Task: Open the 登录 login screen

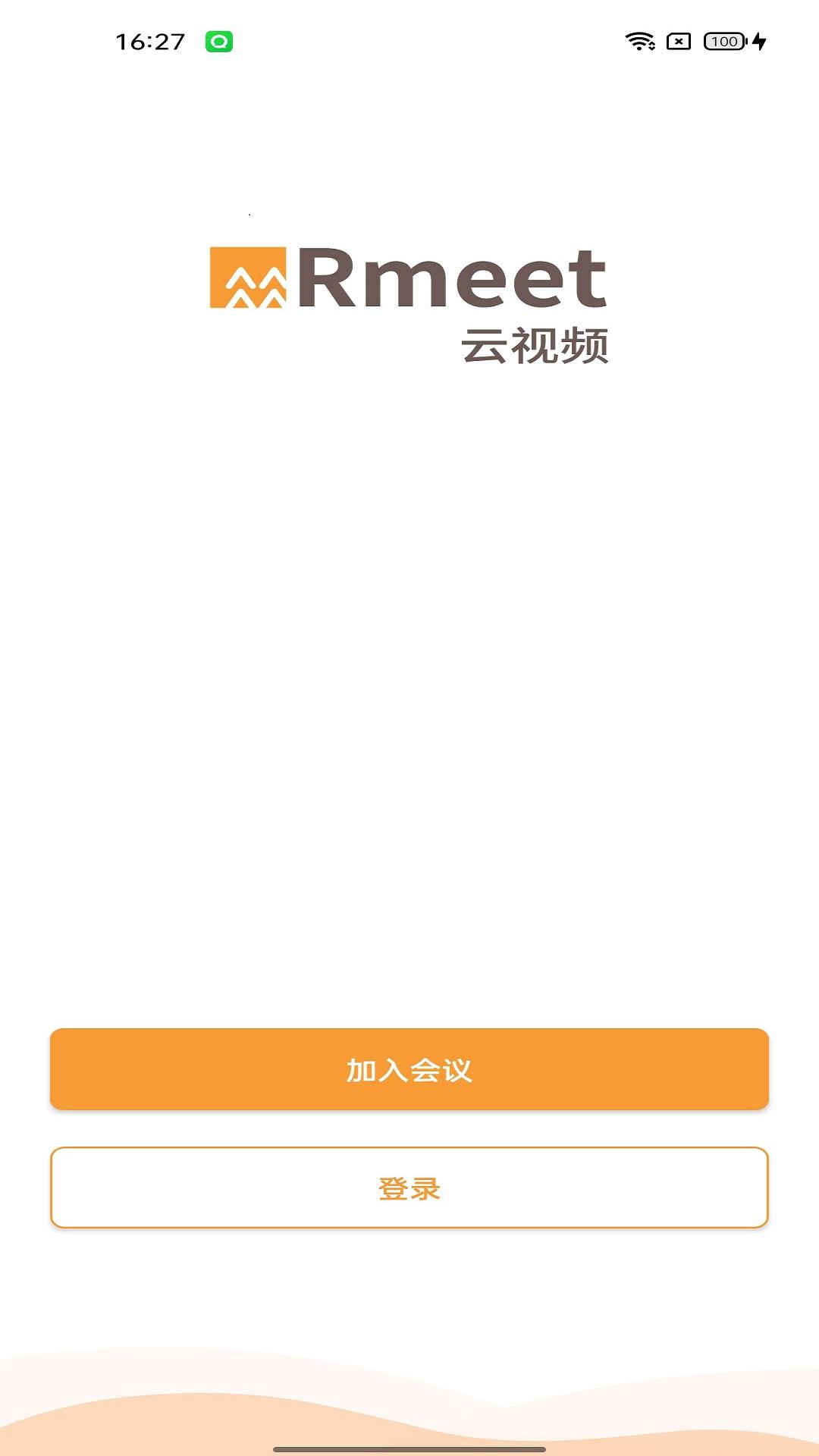Action: 409,1188
